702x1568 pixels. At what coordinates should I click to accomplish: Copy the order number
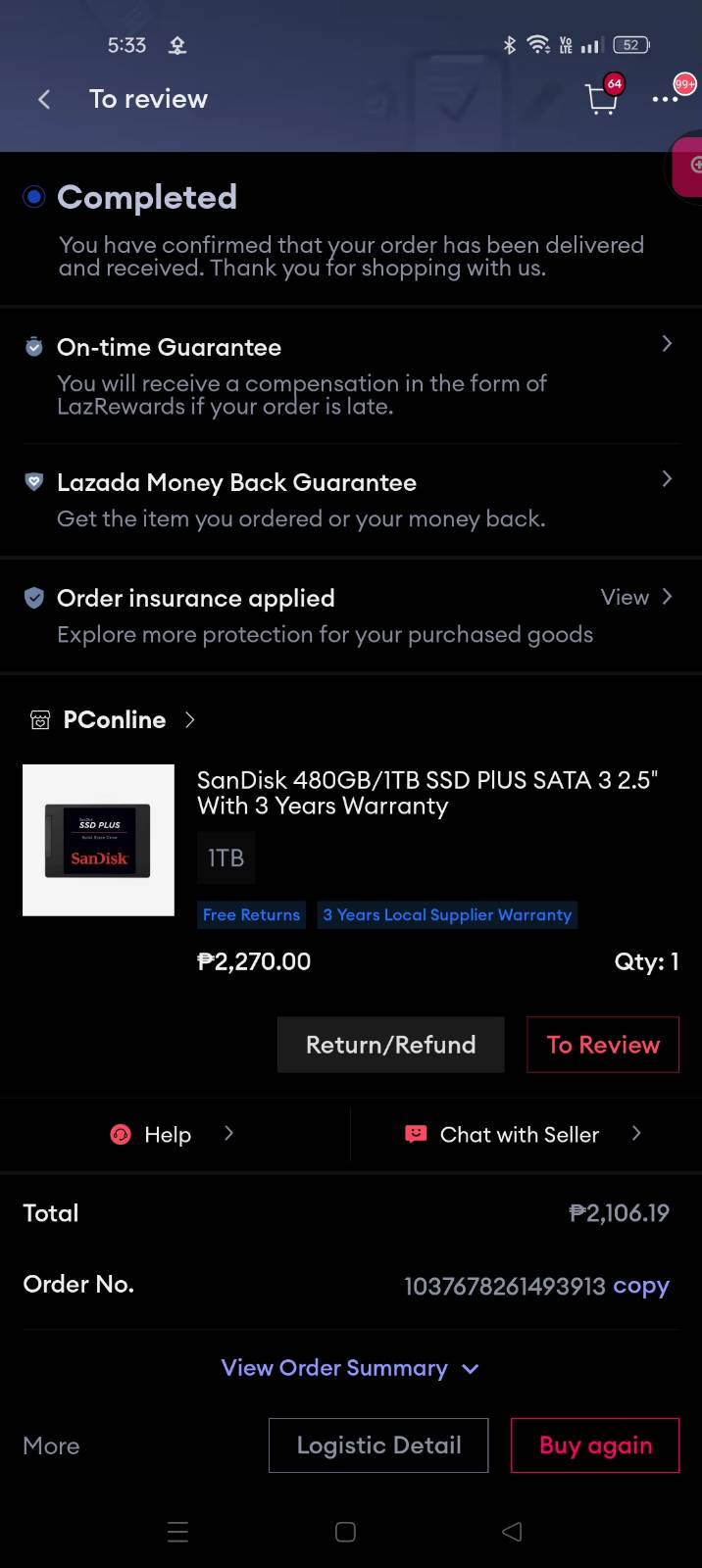[640, 1286]
